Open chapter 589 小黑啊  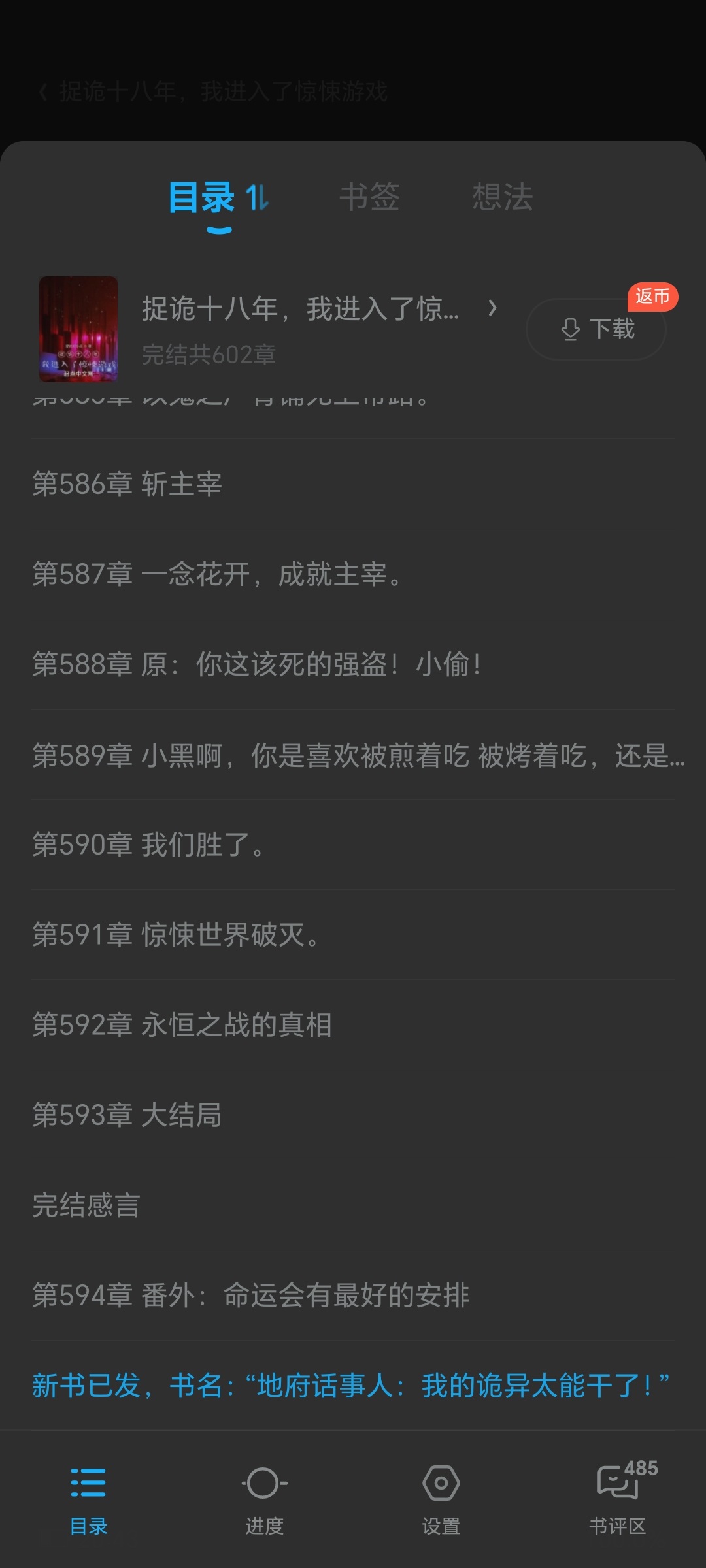353,755
